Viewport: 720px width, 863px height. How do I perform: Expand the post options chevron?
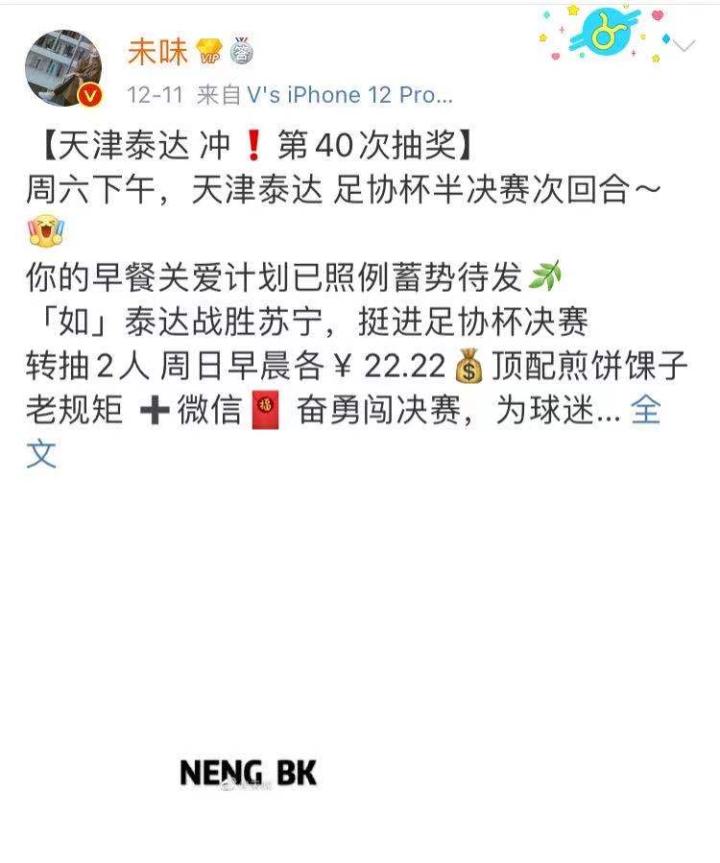point(685,44)
